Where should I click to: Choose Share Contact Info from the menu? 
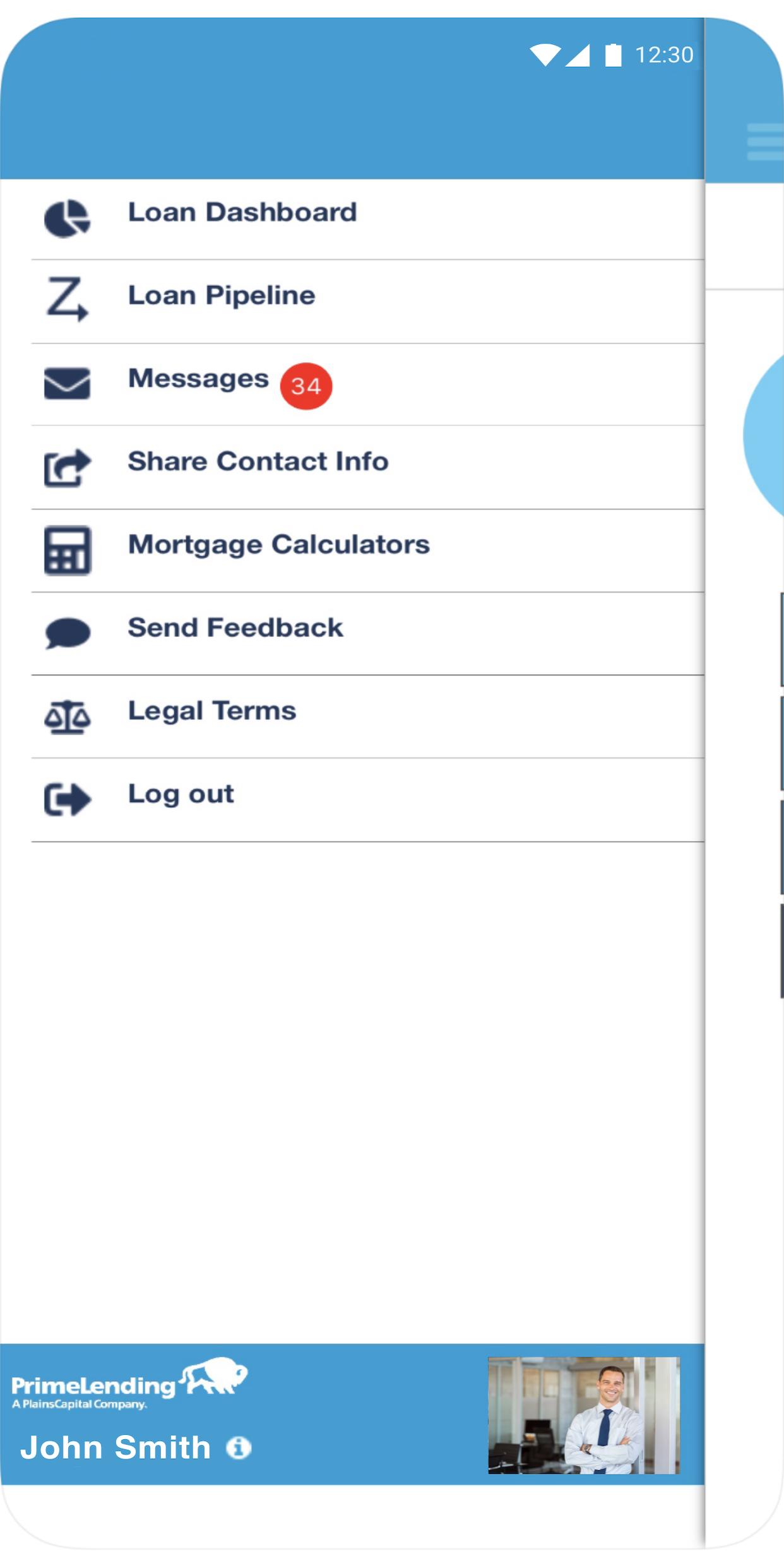point(257,461)
